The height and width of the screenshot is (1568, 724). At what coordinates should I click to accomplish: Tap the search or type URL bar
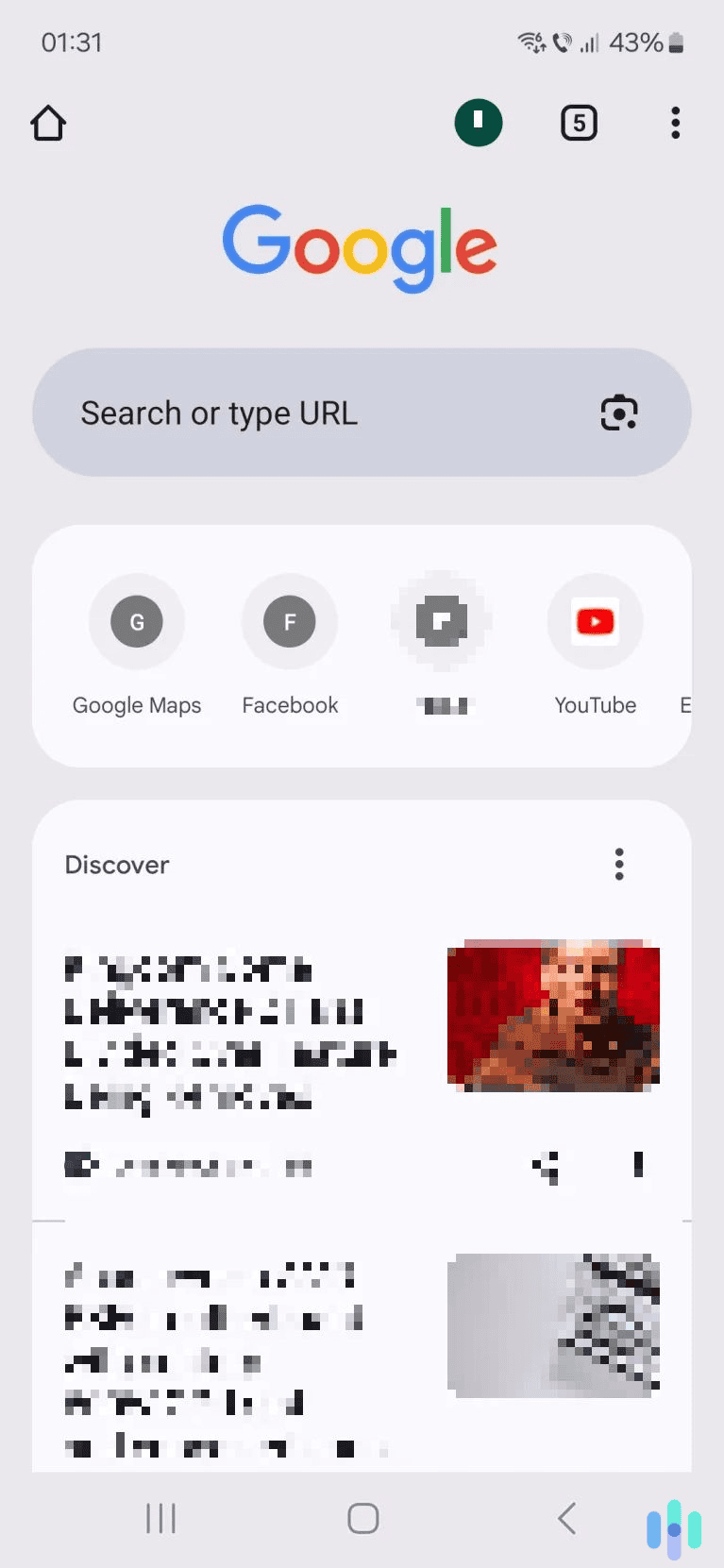point(283,413)
